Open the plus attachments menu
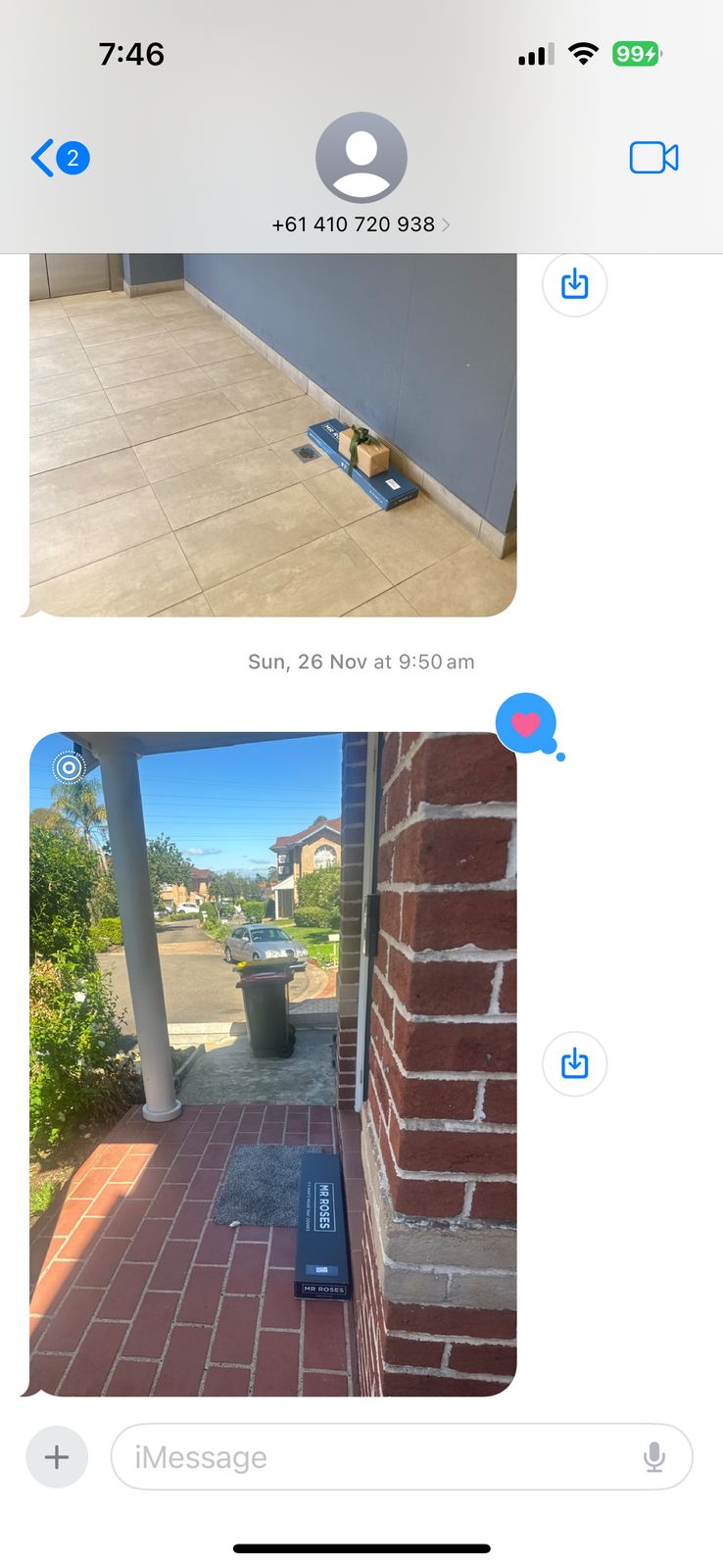This screenshot has height=1568, width=723. 57,1457
